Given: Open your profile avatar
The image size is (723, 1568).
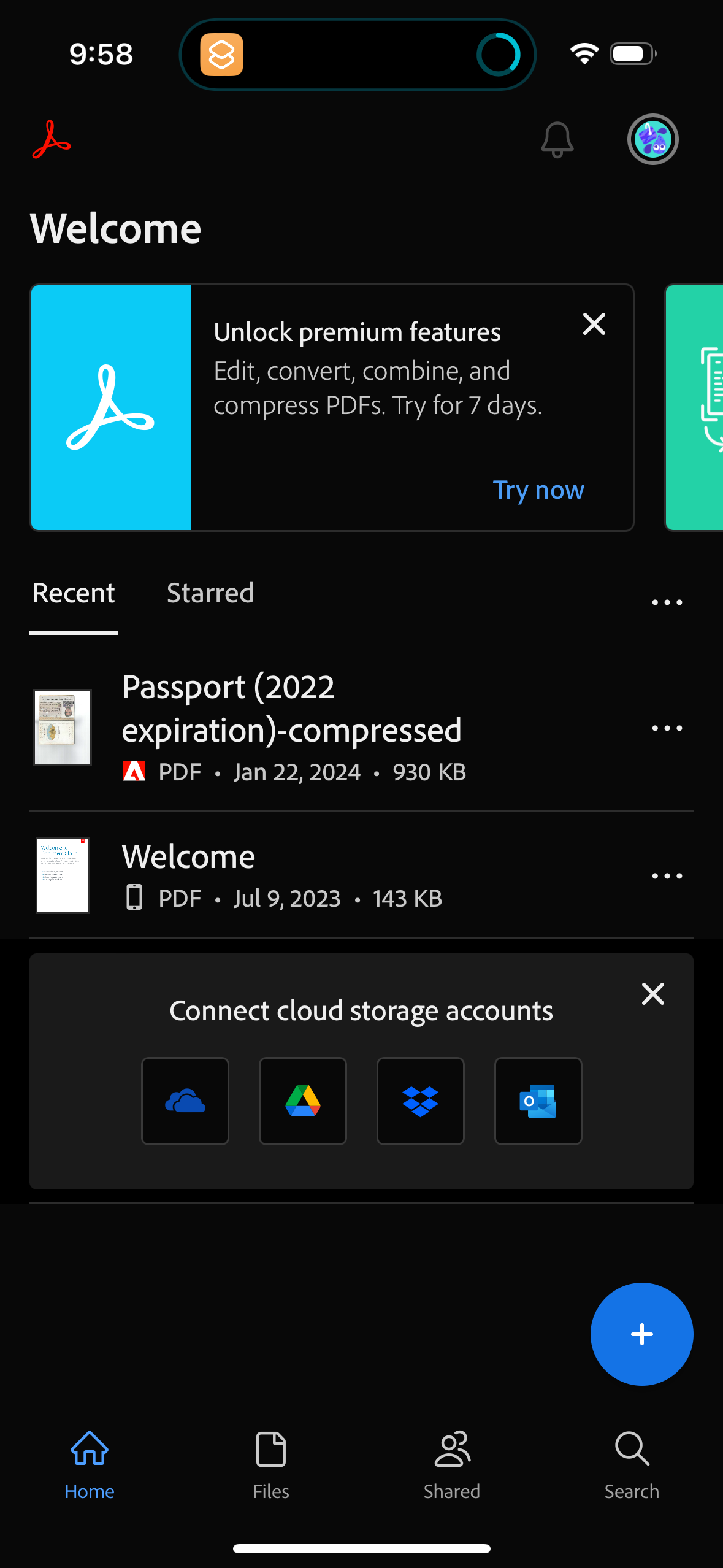Looking at the screenshot, I should coord(652,139).
